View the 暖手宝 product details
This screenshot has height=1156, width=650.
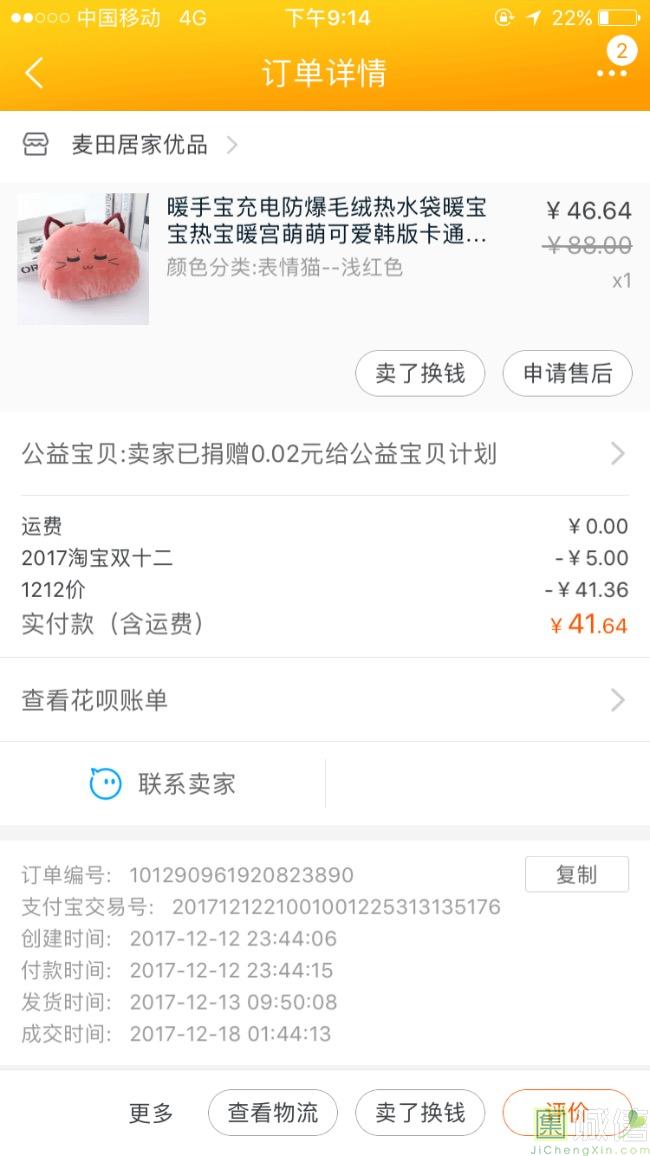[326, 222]
